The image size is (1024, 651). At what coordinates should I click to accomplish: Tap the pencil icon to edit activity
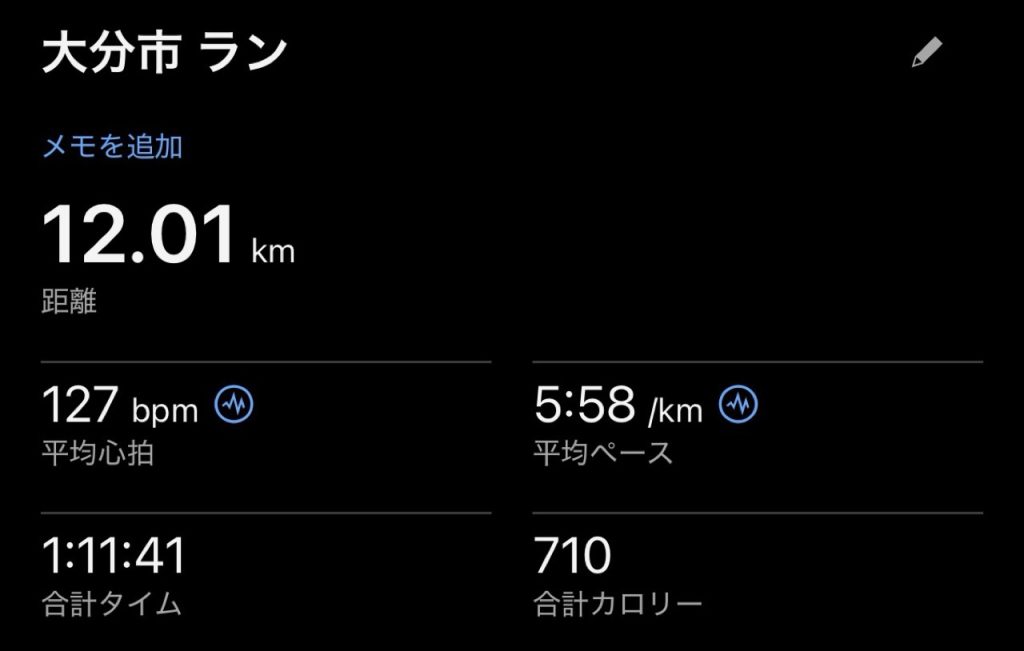coord(926,54)
